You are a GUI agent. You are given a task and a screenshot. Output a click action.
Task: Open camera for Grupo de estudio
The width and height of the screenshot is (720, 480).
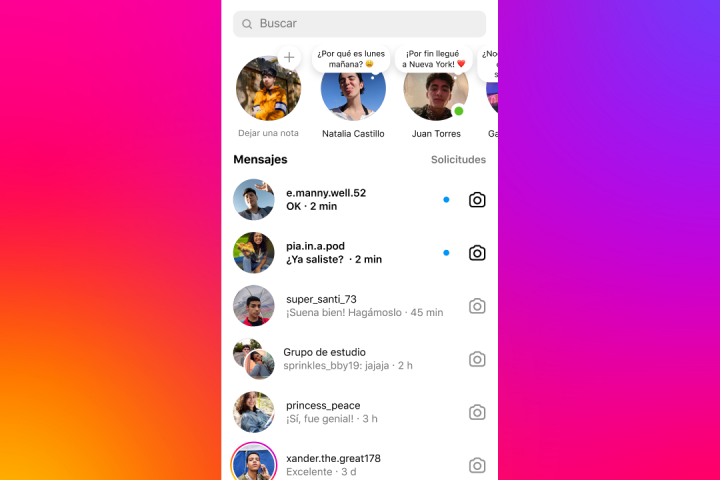click(x=477, y=359)
